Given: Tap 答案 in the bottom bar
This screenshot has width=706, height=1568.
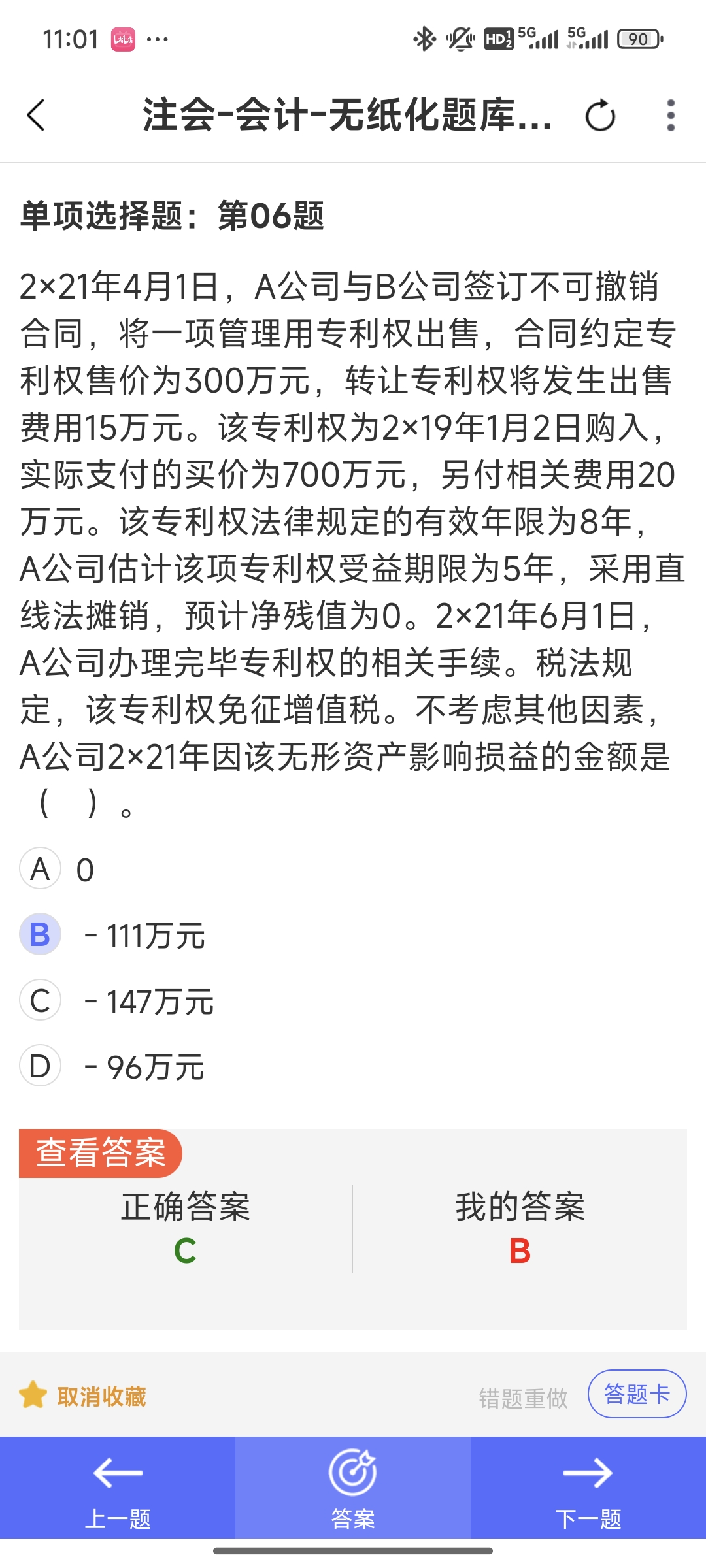Looking at the screenshot, I should 353,1488.
